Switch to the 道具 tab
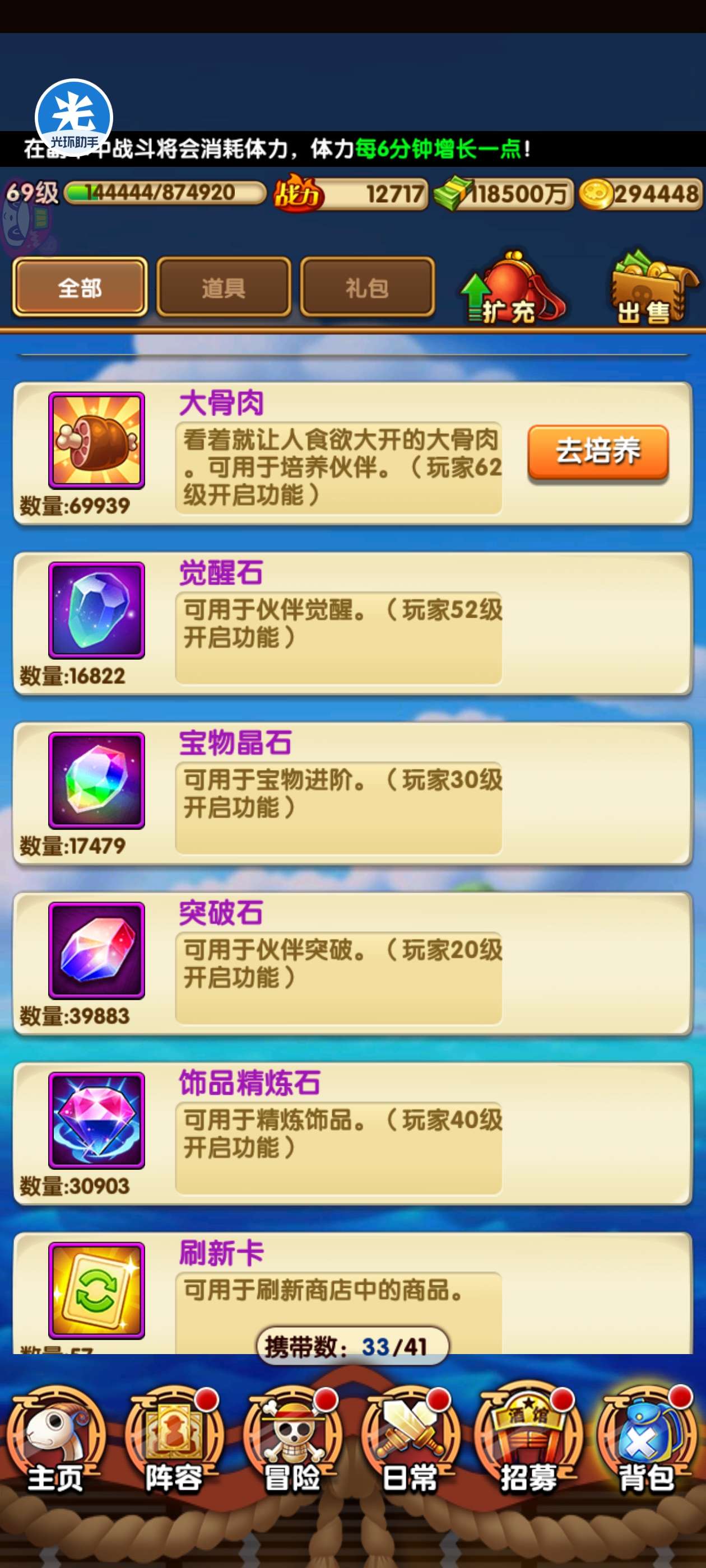This screenshot has width=706, height=1568. 224,287
